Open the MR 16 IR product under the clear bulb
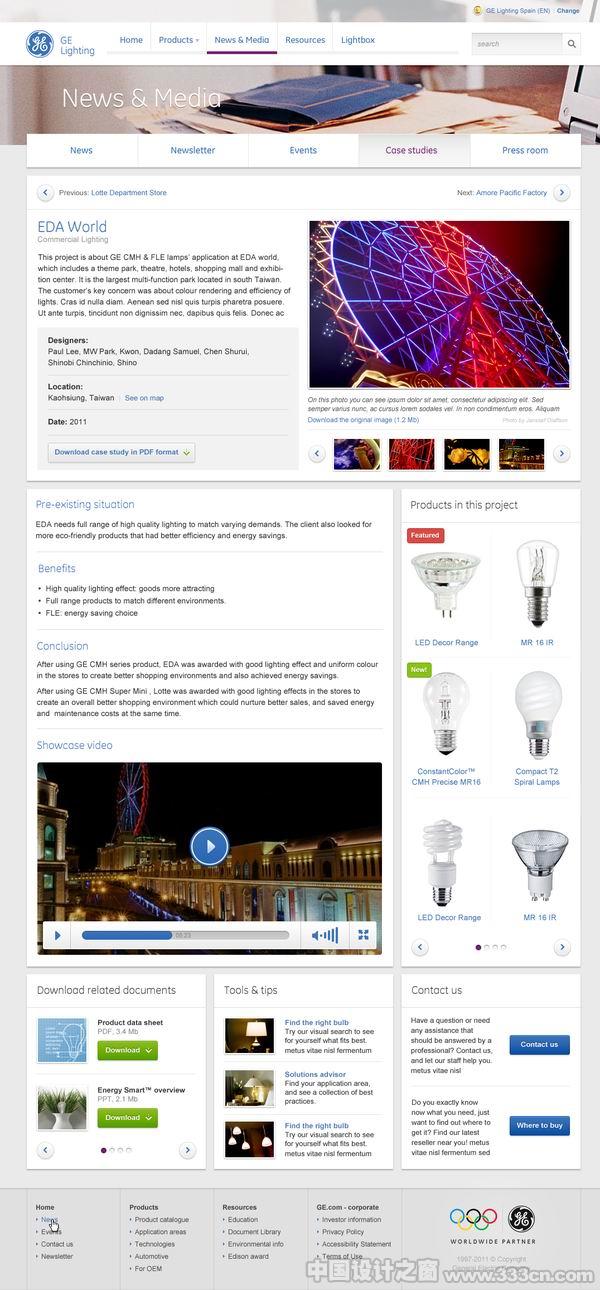This screenshot has height=1290, width=600. coord(538,643)
